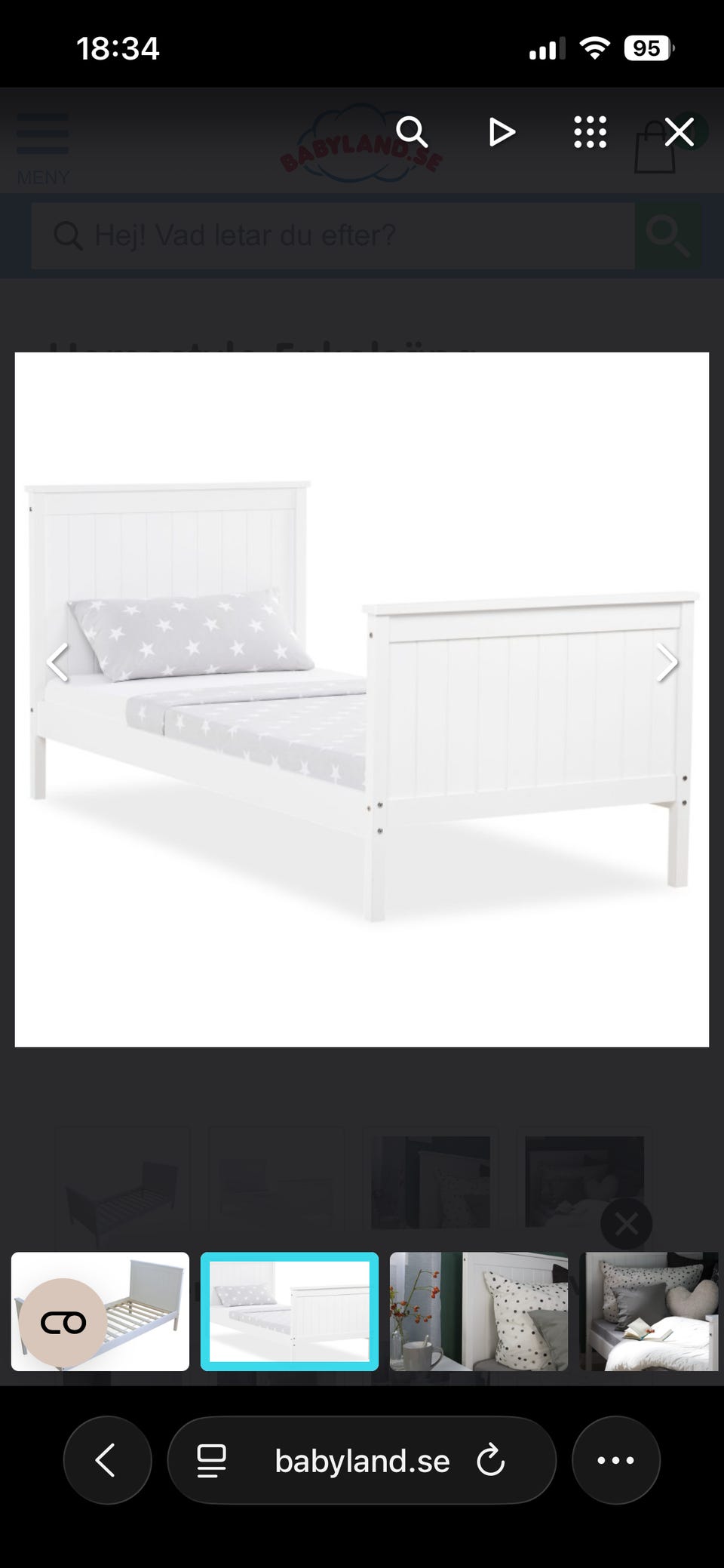
Task: Open the beige floating link widget
Action: point(63,1323)
